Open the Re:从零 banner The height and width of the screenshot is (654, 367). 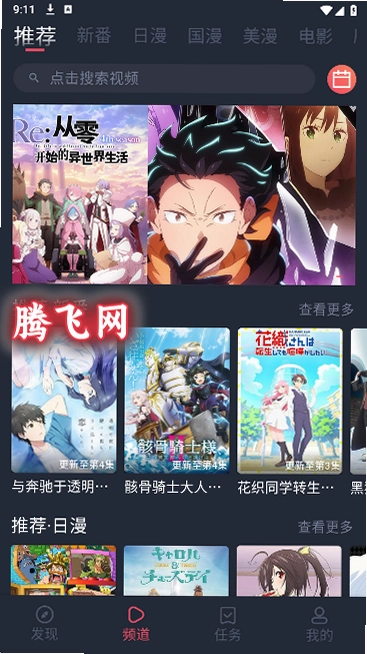point(184,195)
